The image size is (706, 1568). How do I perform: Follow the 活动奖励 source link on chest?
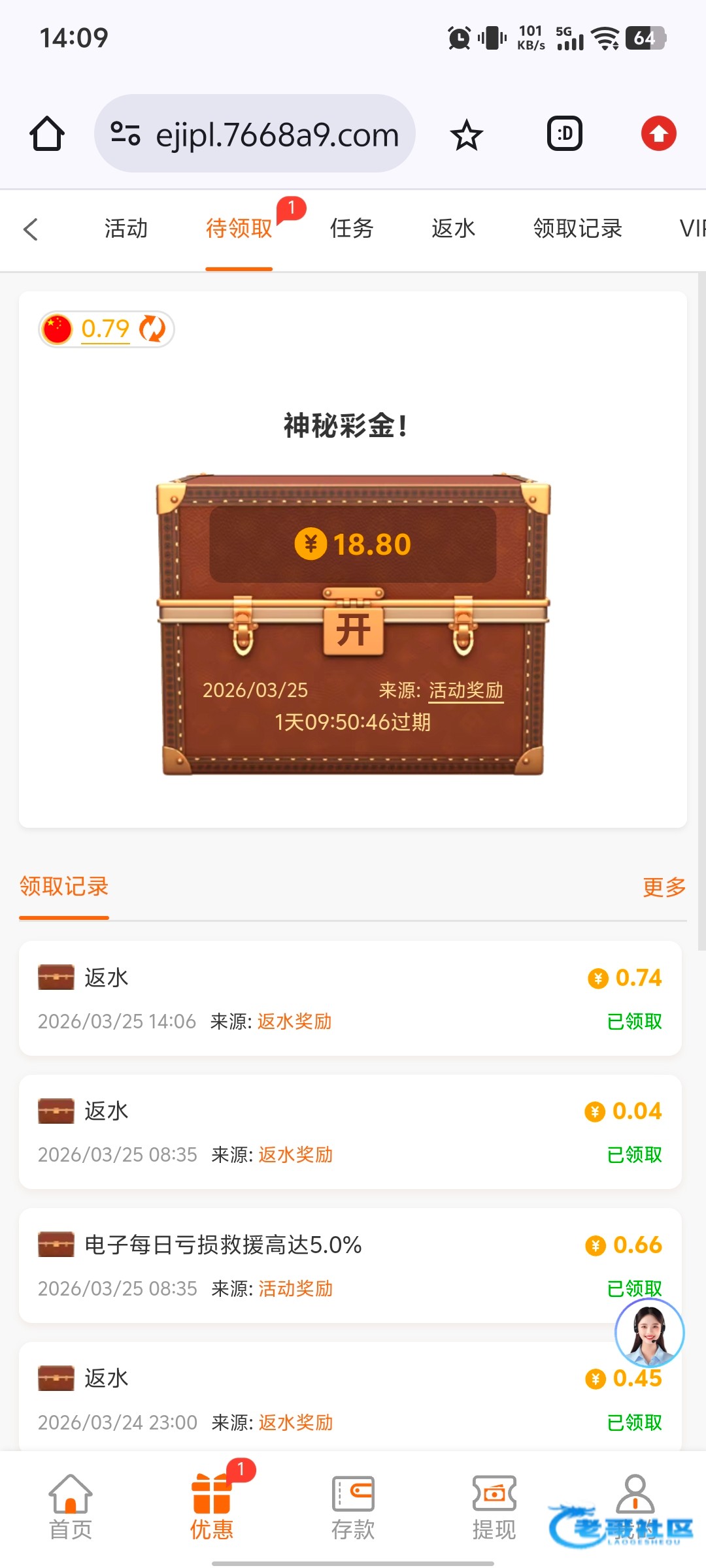pyautogui.click(x=465, y=690)
